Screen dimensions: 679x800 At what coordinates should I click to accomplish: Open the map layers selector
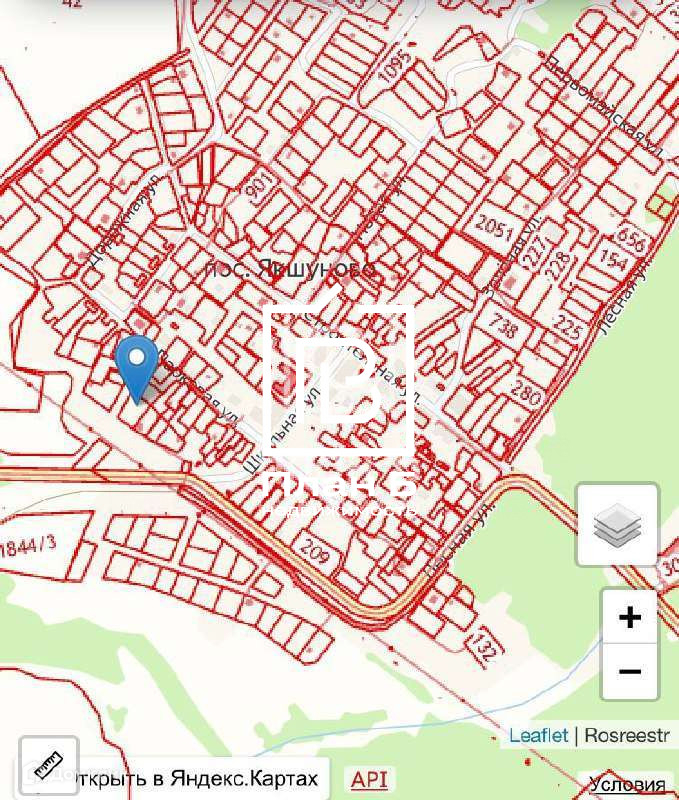click(617, 525)
